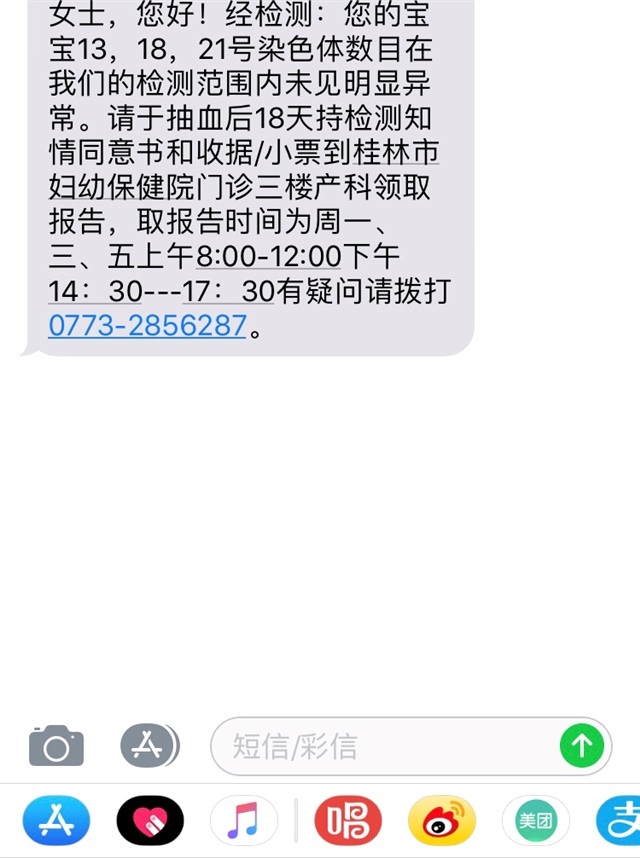Open the App Store iMessage app
The width and height of the screenshot is (640, 858).
coord(56,822)
